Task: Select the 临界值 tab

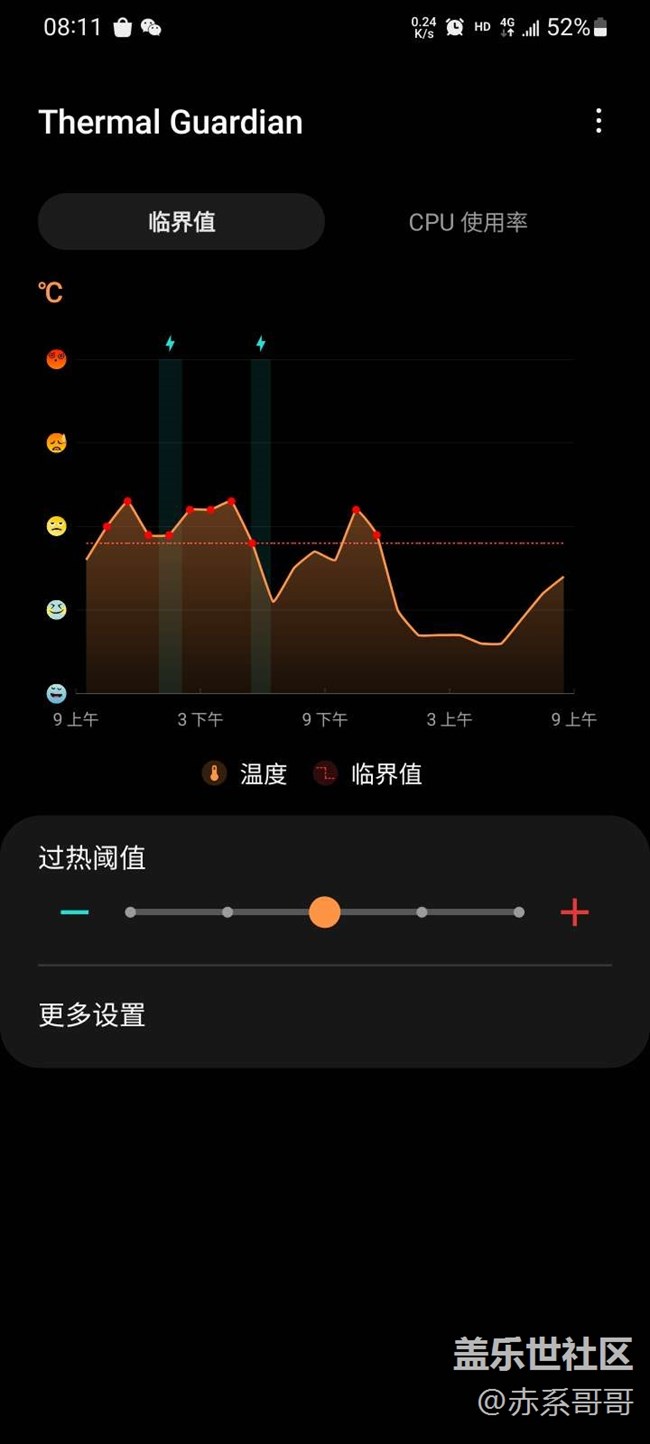Action: (182, 222)
